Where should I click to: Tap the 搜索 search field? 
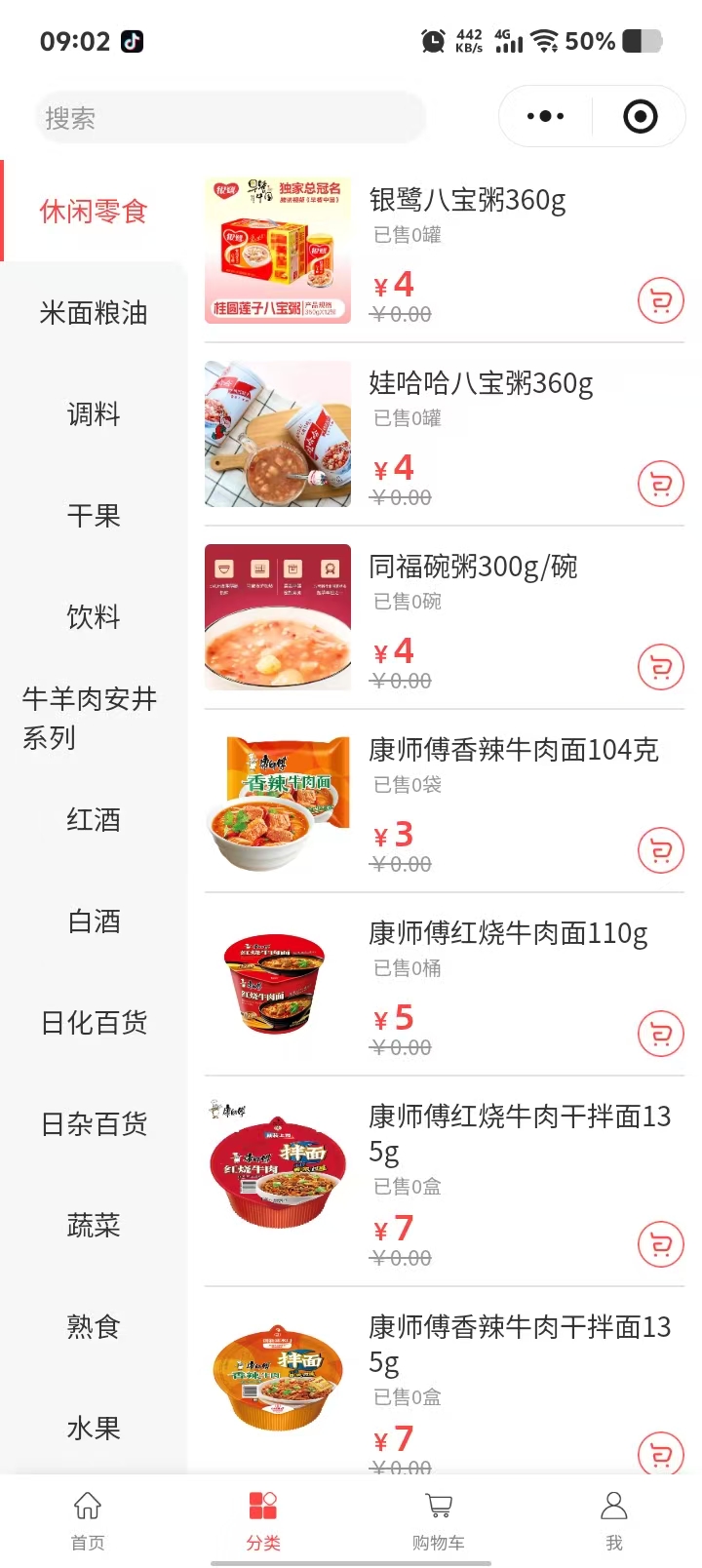[230, 118]
